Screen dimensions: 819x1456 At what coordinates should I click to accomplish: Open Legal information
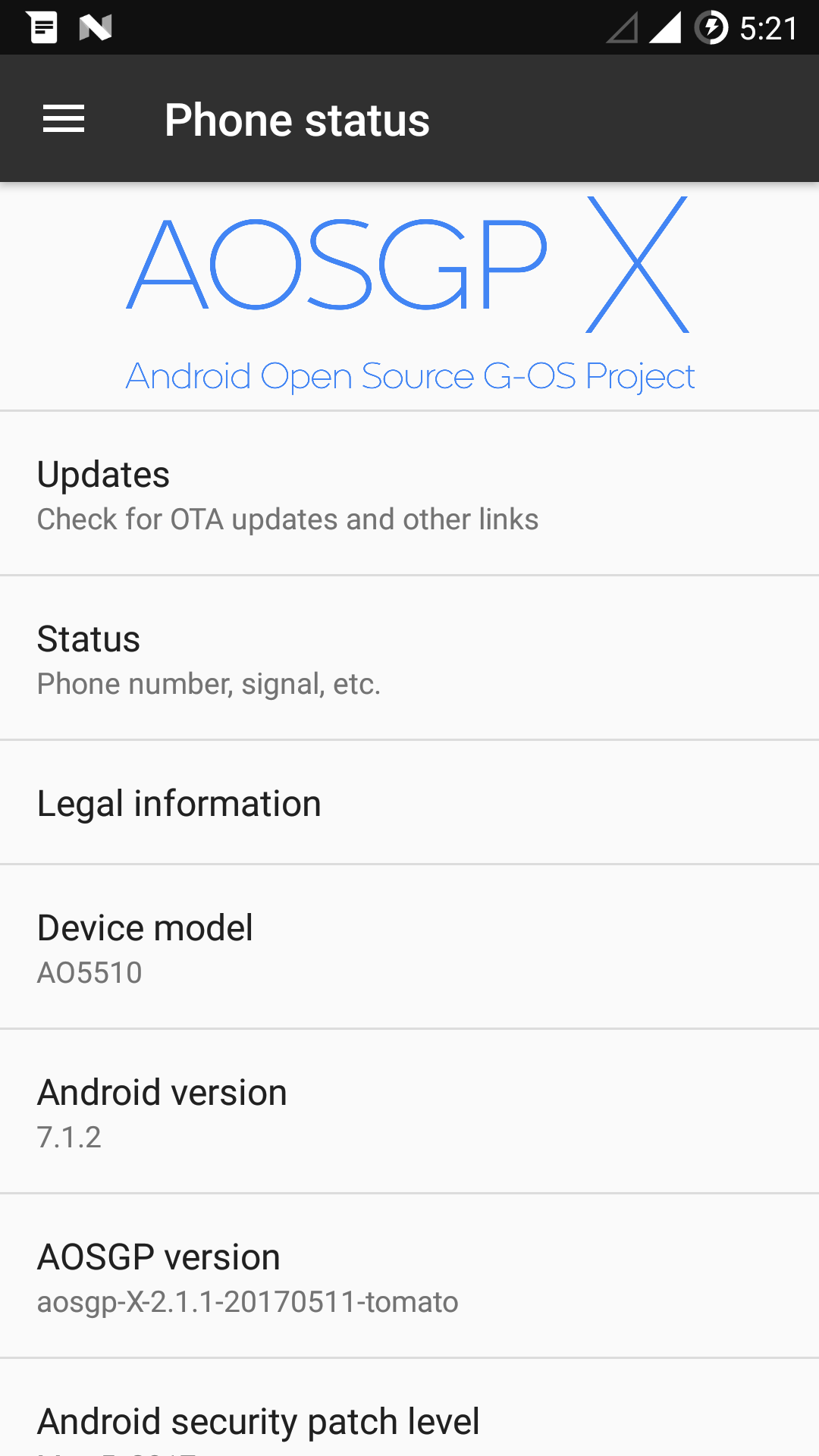point(409,802)
